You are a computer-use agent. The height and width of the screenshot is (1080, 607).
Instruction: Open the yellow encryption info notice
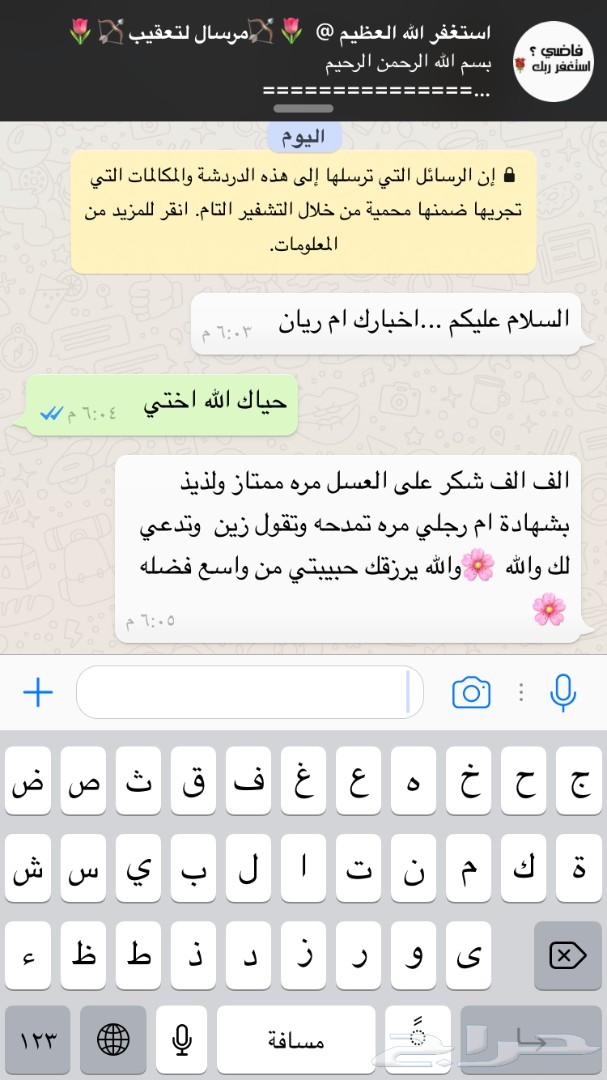(x=303, y=211)
